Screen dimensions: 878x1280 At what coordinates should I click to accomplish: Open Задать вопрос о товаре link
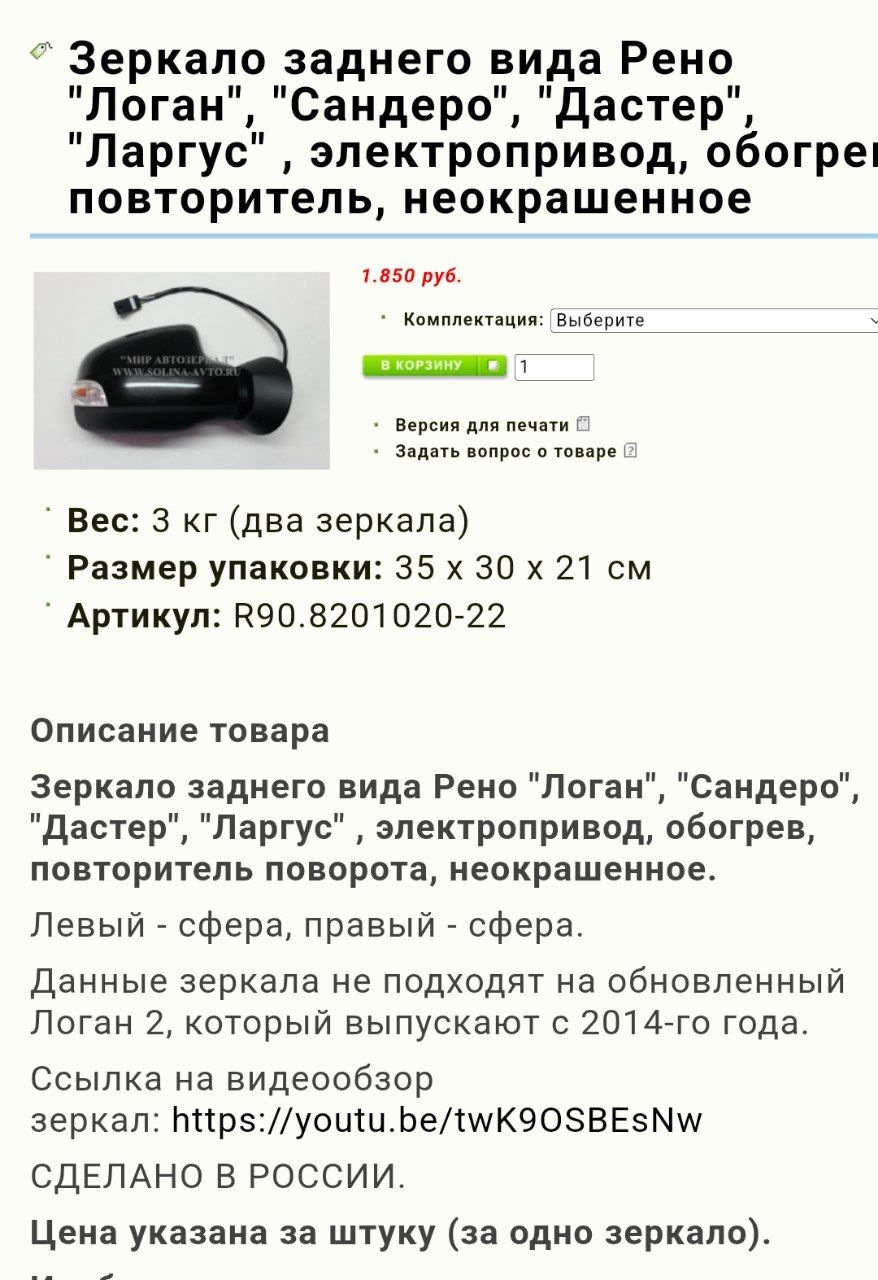pos(506,452)
